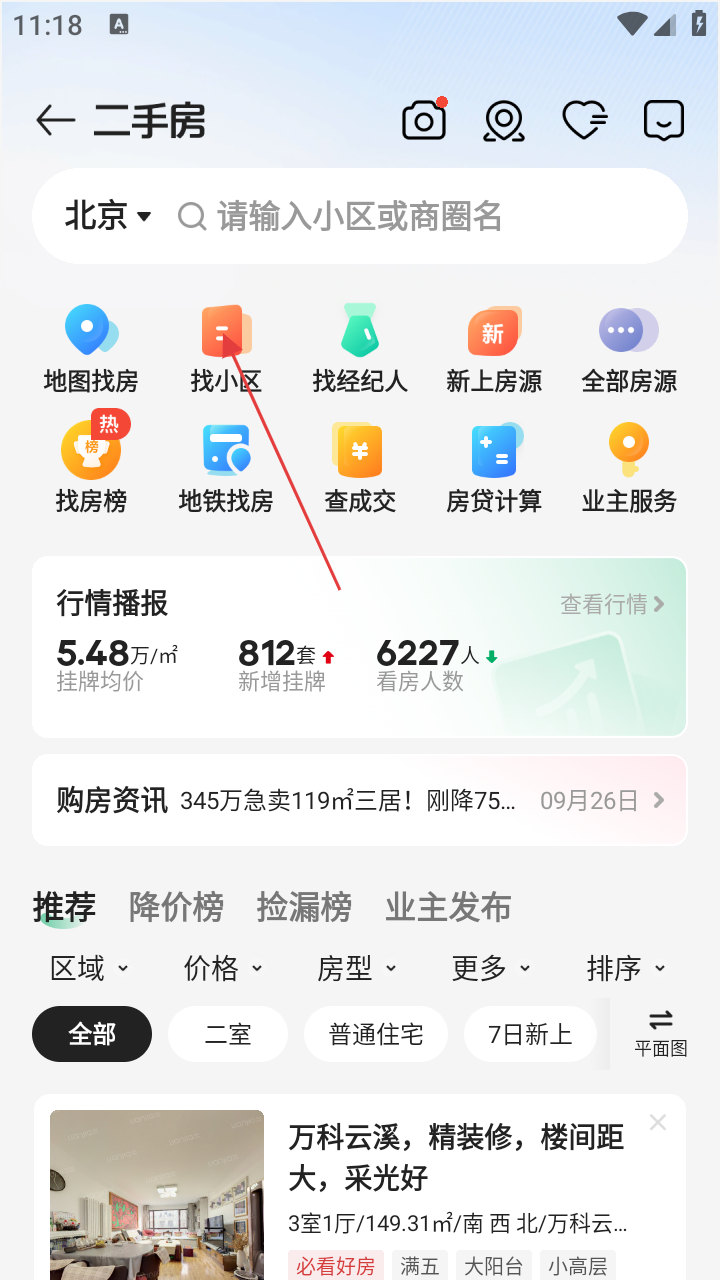The image size is (720, 1280).
Task: Select the 二室 filter chip
Action: coord(228,1034)
